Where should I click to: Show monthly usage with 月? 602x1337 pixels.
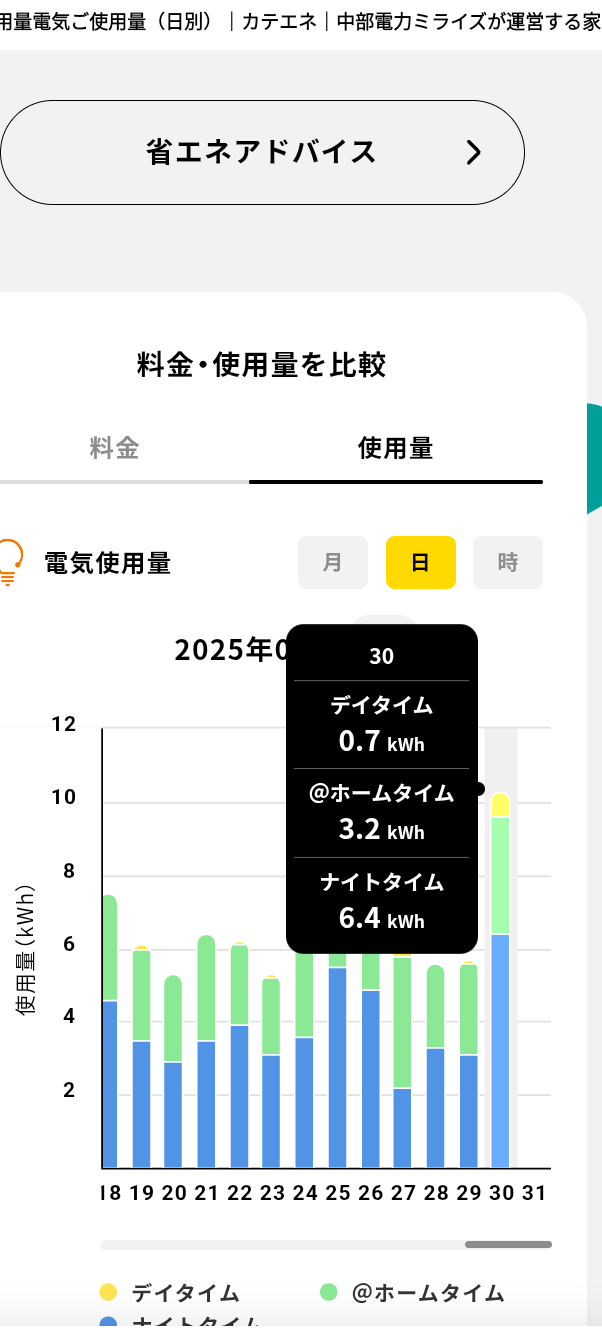coord(332,563)
